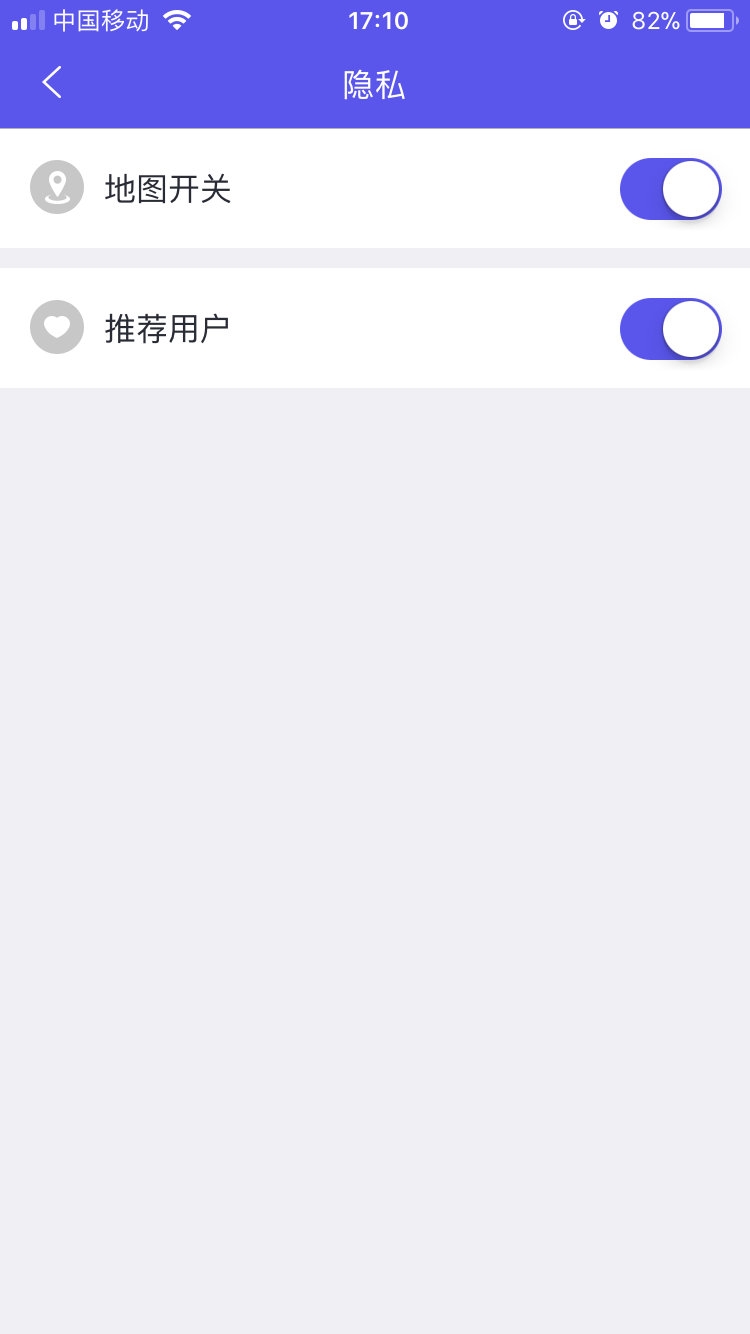Screen dimensions: 750x1334
Task: Click the 17:10 clock in the status bar
Action: pyautogui.click(x=378, y=19)
